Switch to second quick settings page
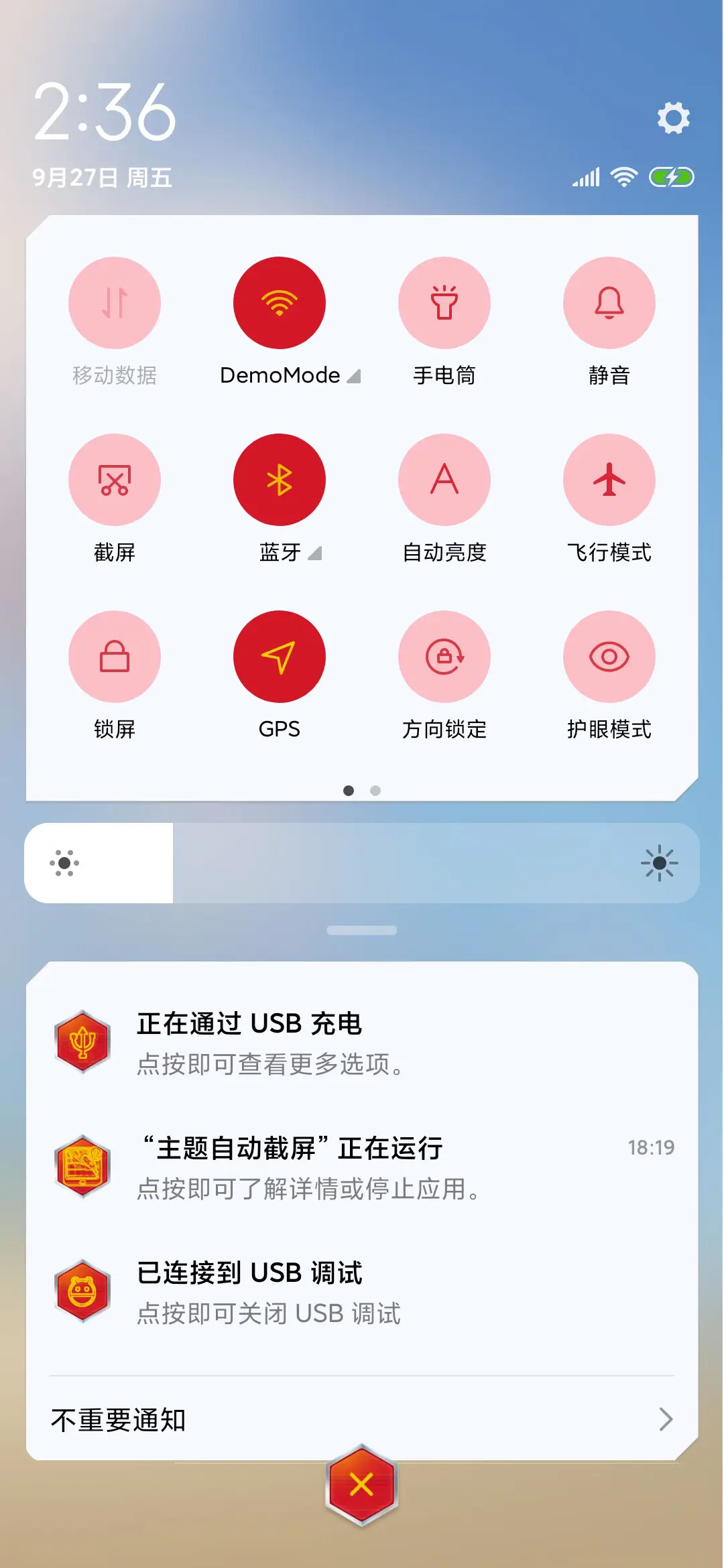 coord(375,791)
